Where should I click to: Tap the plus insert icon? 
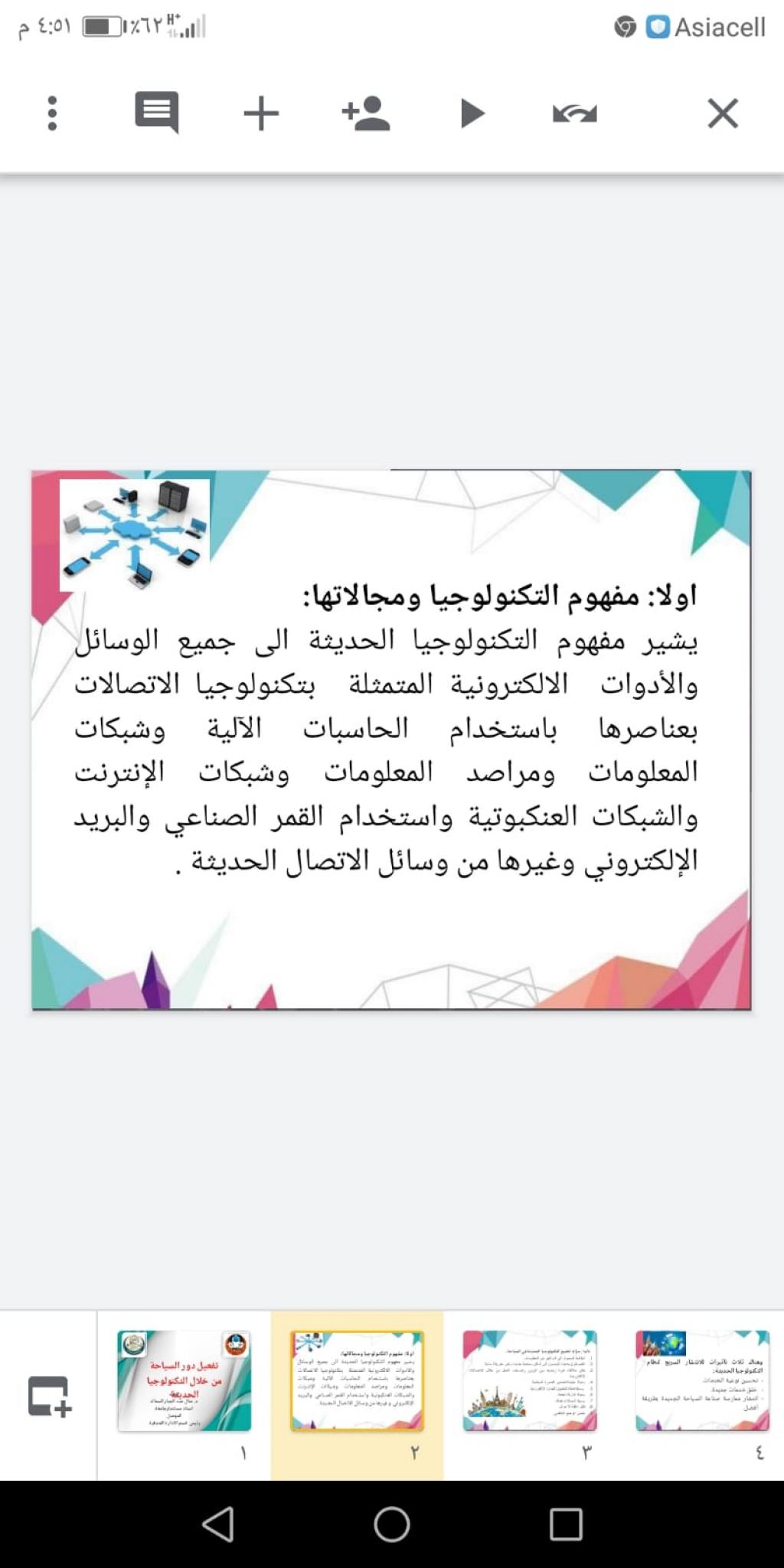[x=261, y=113]
